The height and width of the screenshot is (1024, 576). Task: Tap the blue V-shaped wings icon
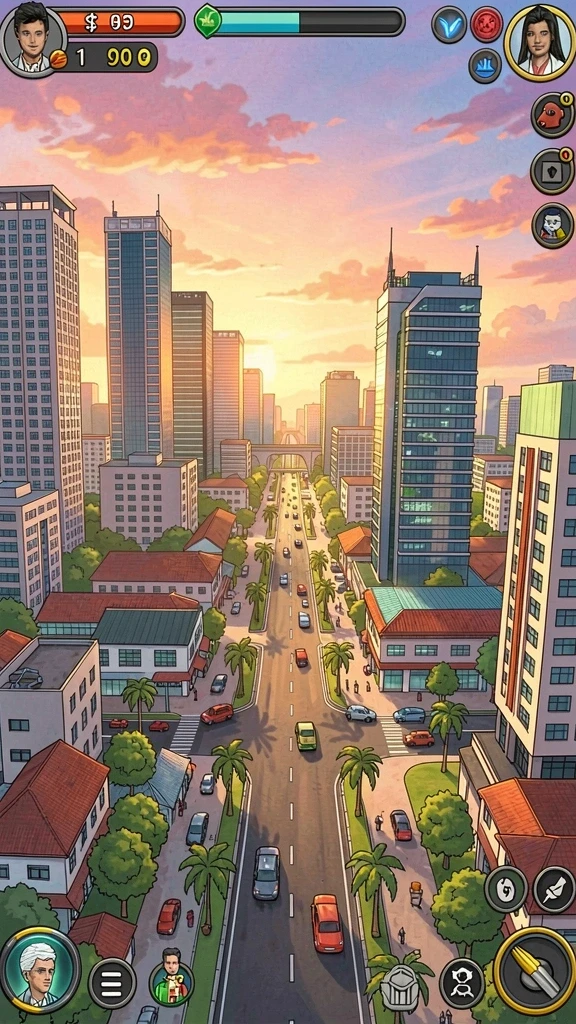coord(449,24)
